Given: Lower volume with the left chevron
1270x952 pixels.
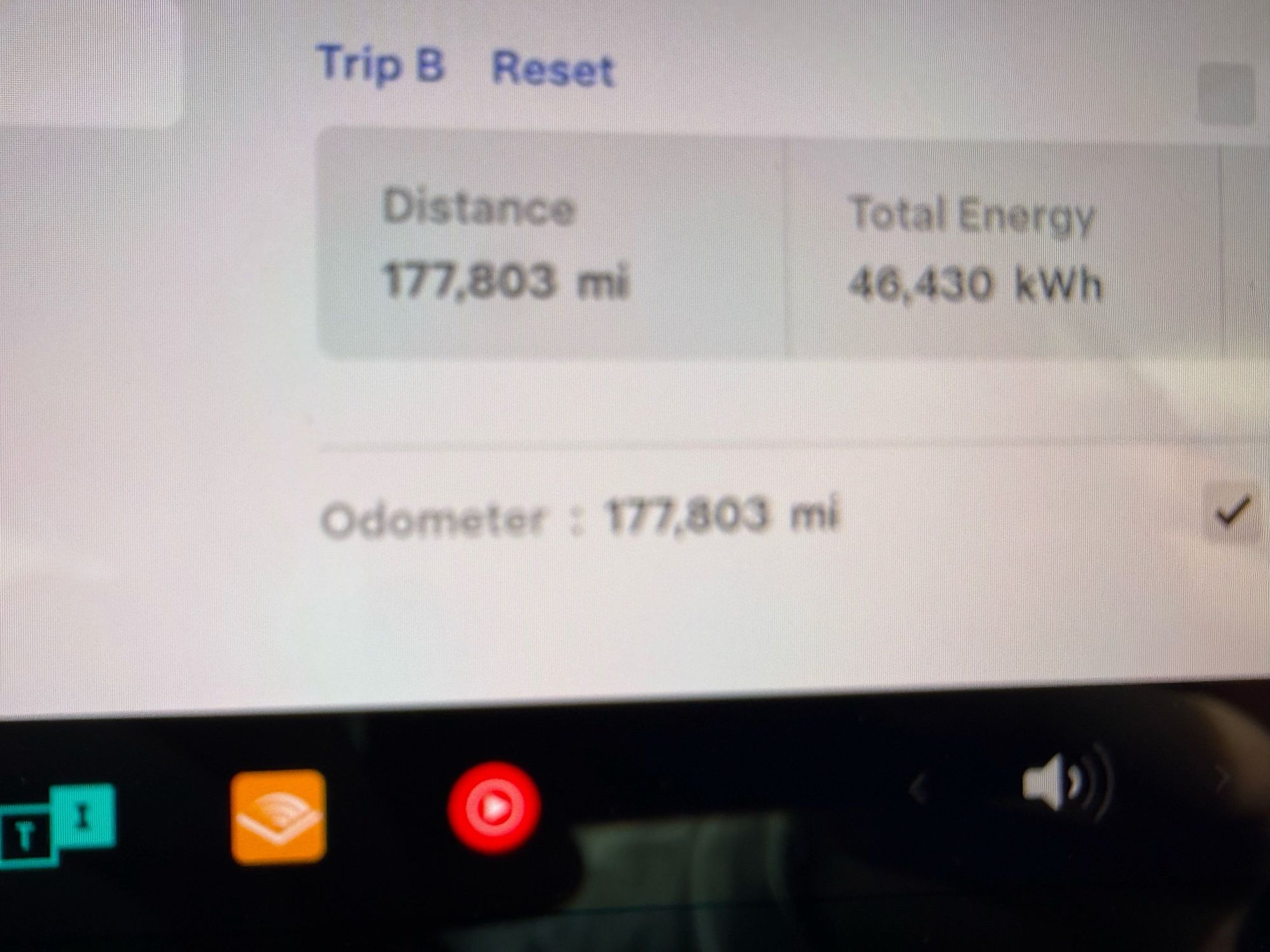Looking at the screenshot, I should tap(918, 790).
